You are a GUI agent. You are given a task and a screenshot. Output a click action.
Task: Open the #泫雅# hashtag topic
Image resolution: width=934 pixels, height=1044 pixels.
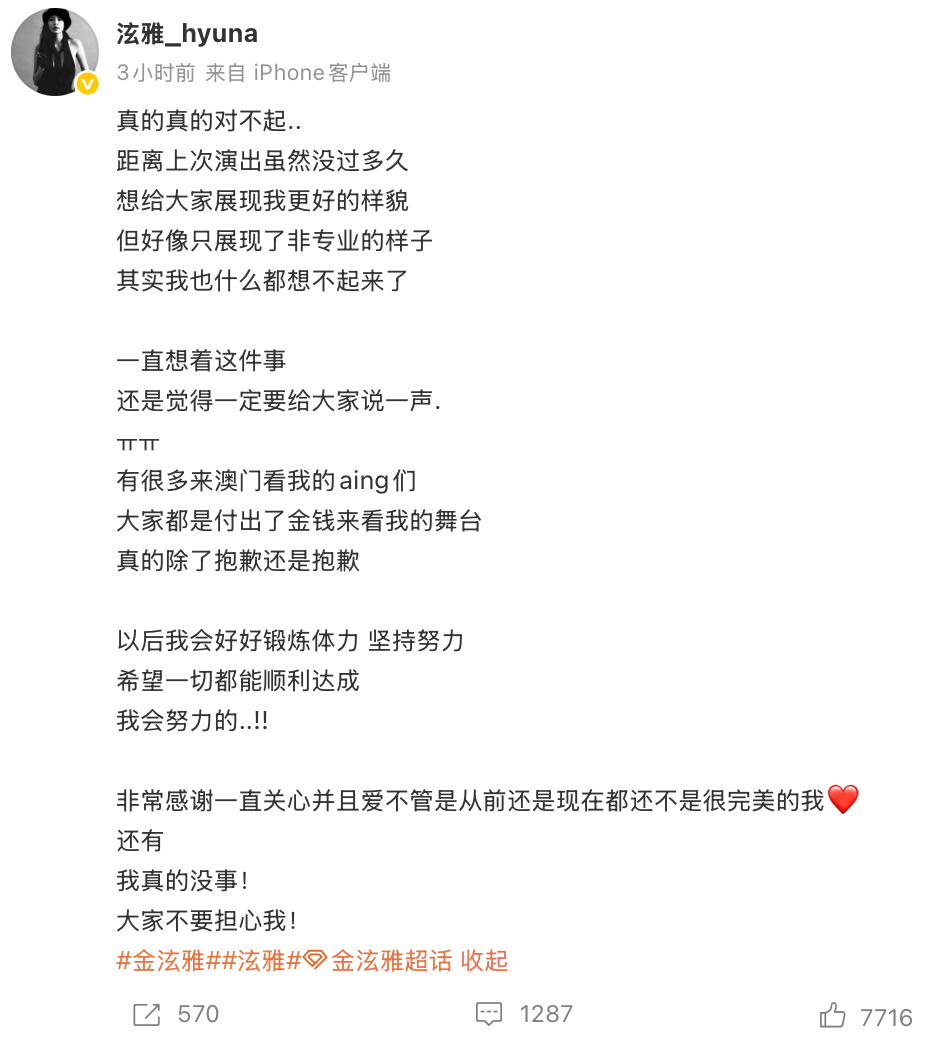254,961
